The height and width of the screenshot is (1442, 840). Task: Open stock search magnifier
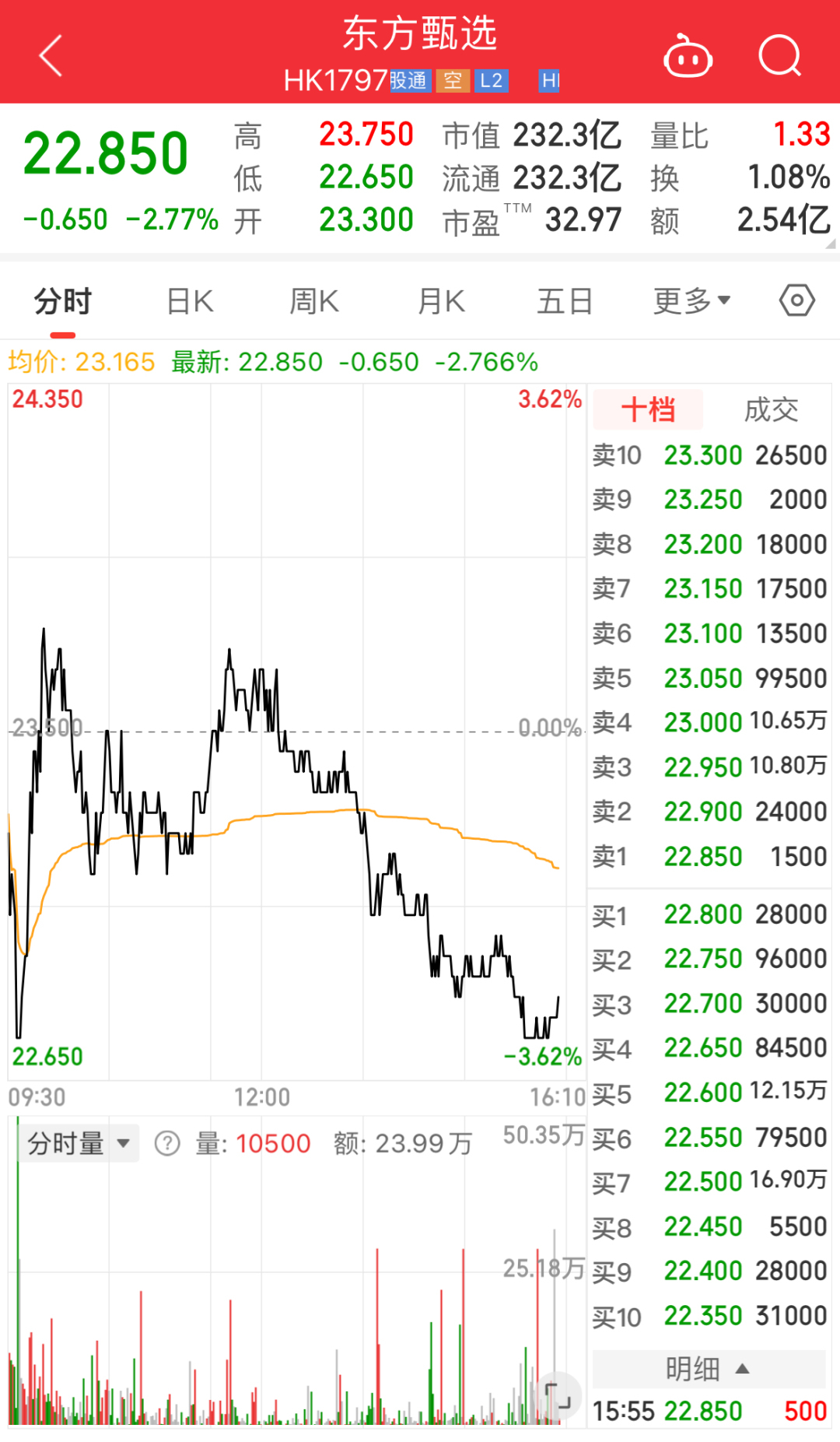point(780,56)
